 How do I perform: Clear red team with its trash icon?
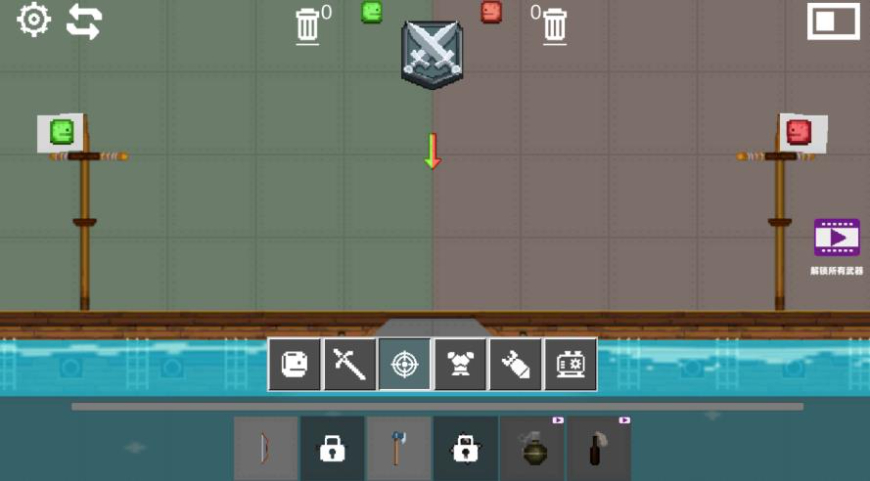pyautogui.click(x=555, y=25)
